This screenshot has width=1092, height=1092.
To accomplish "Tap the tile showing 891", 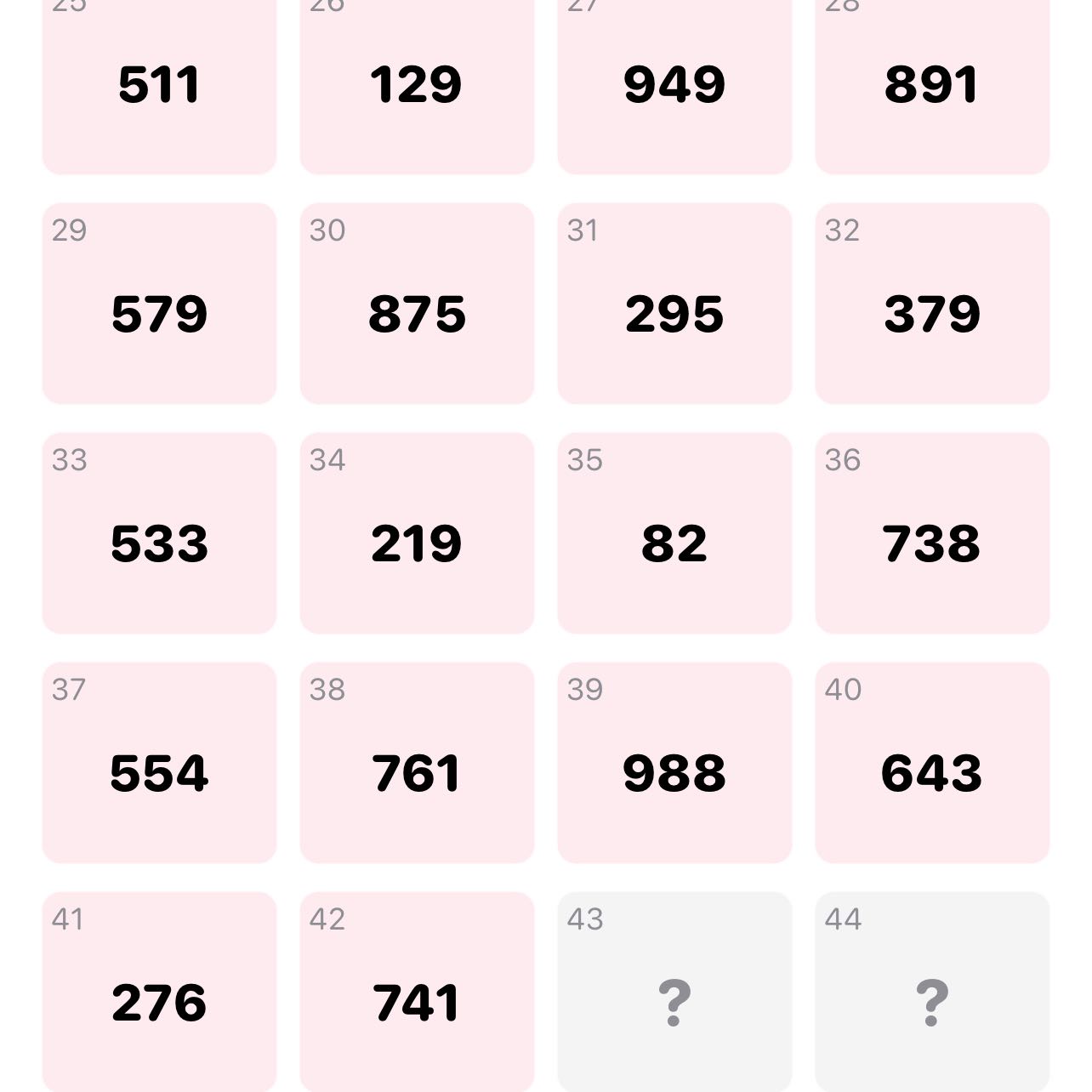I will click(932, 85).
